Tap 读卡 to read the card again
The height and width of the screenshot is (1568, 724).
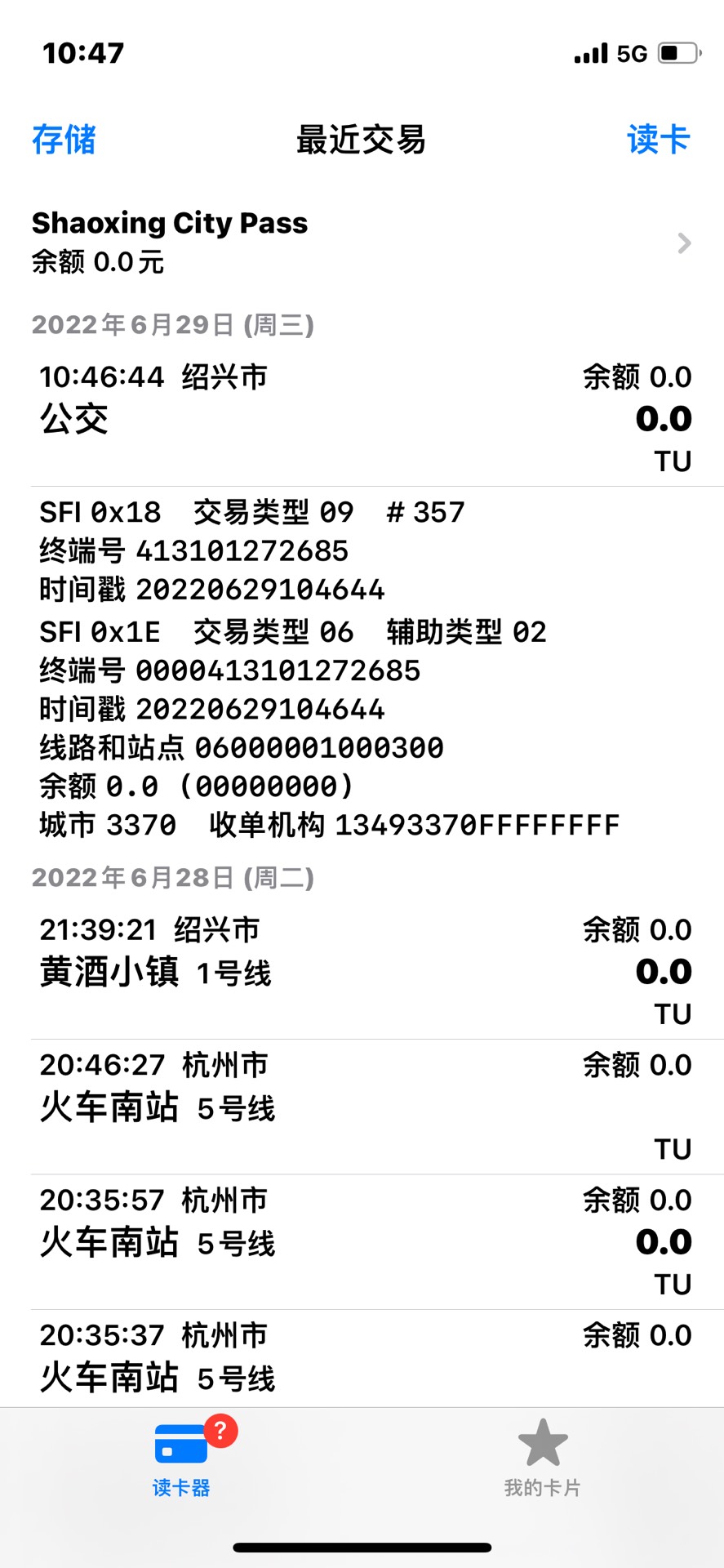pos(658,140)
